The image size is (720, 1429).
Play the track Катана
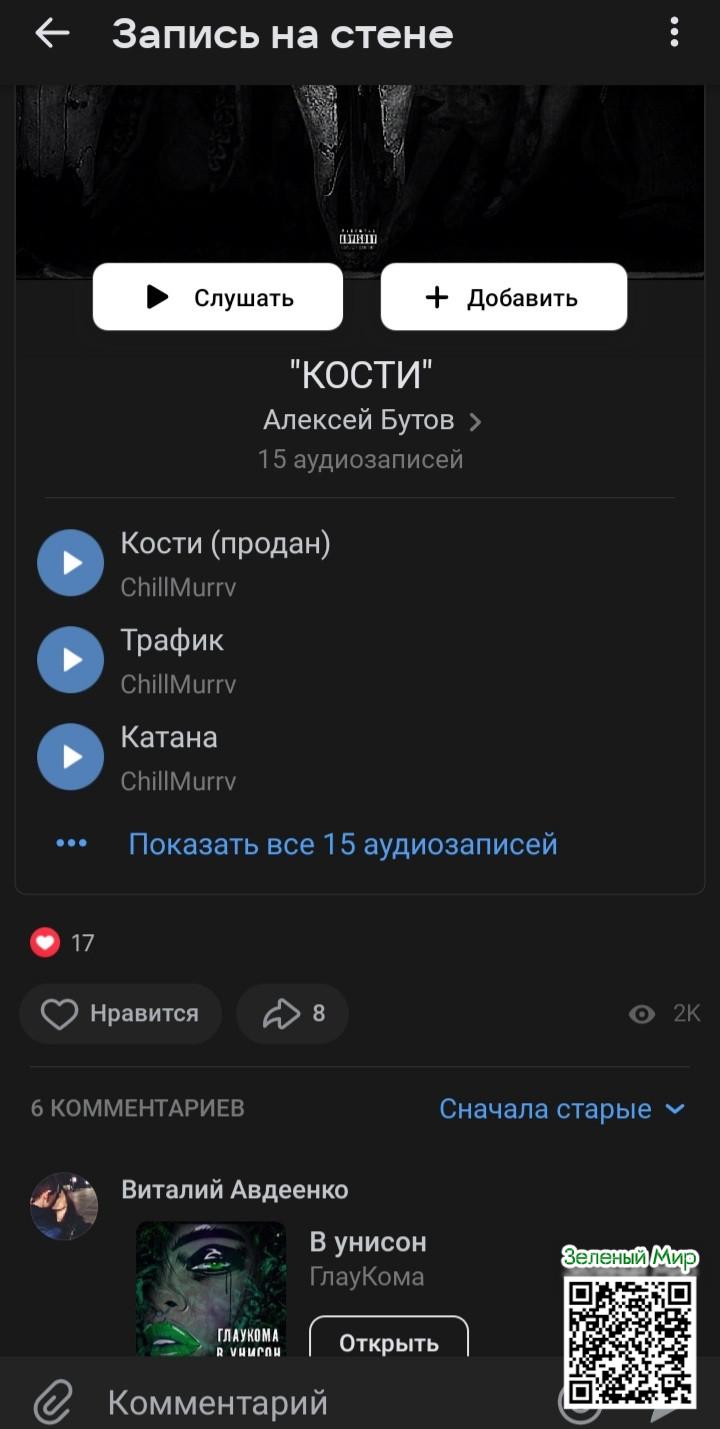(x=71, y=757)
